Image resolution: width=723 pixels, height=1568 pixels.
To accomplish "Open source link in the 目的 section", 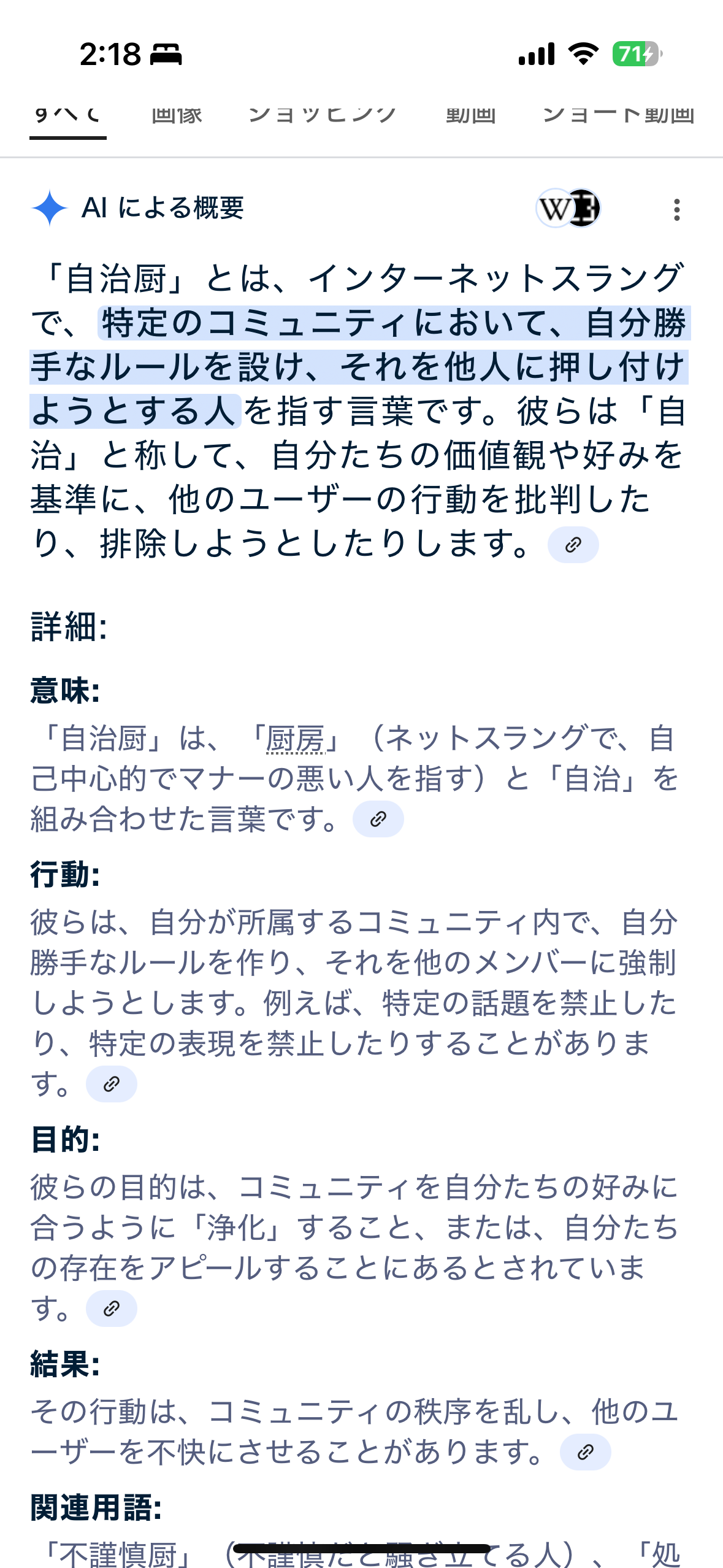I will 111,1309.
